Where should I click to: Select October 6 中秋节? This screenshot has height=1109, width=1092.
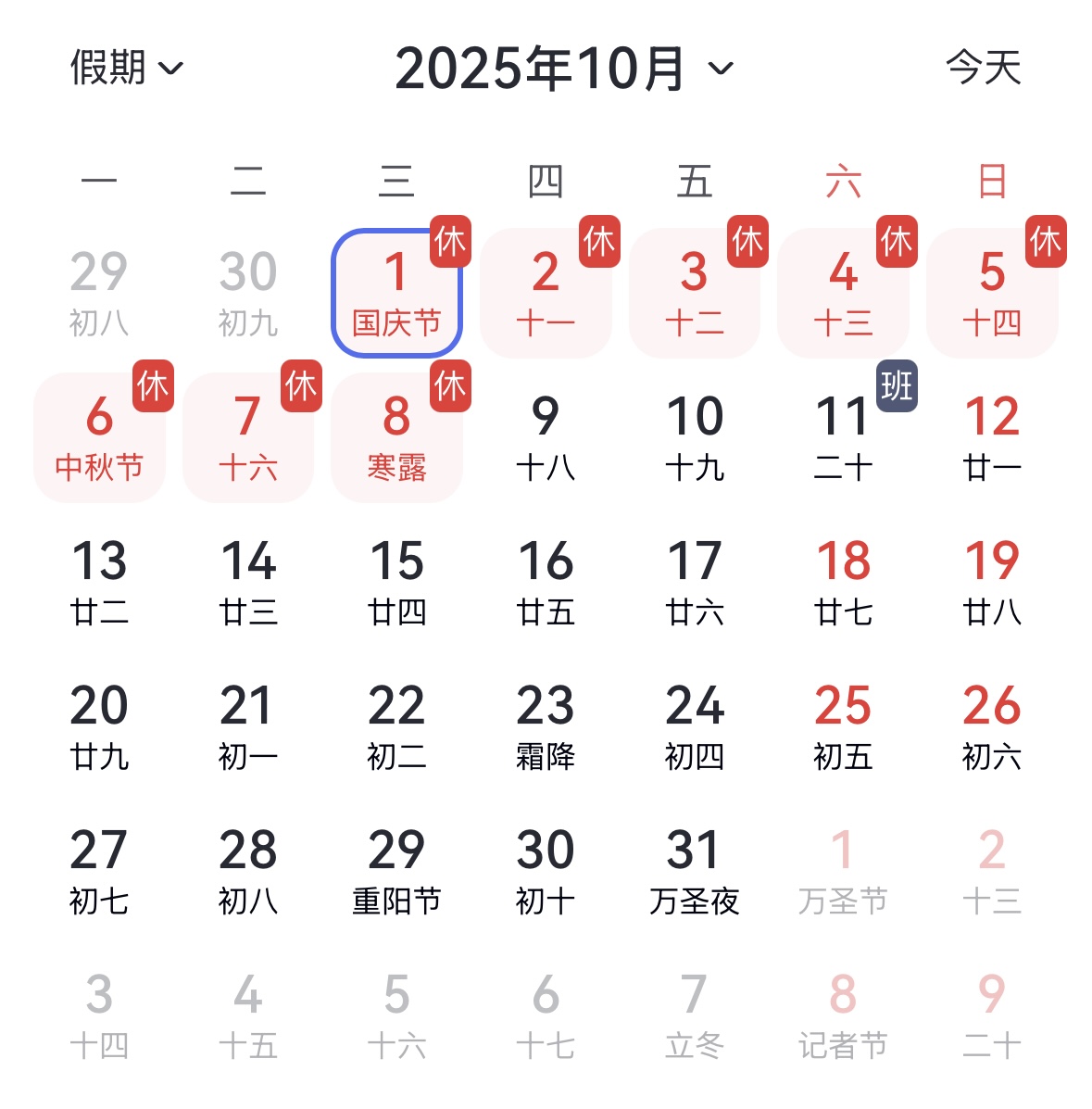[x=99, y=437]
